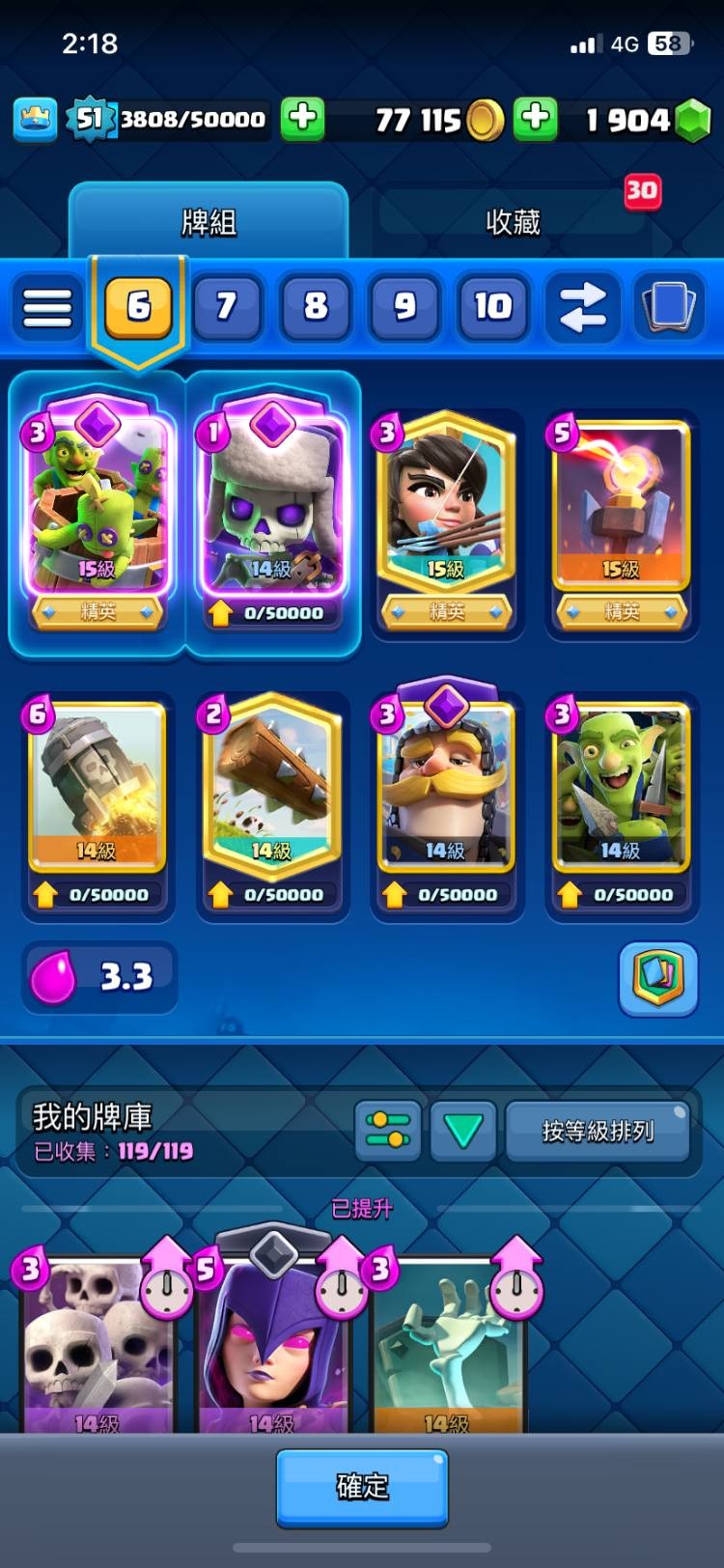Tap the plus button beside the experience bar
This screenshot has height=1568, width=724.
point(302,120)
